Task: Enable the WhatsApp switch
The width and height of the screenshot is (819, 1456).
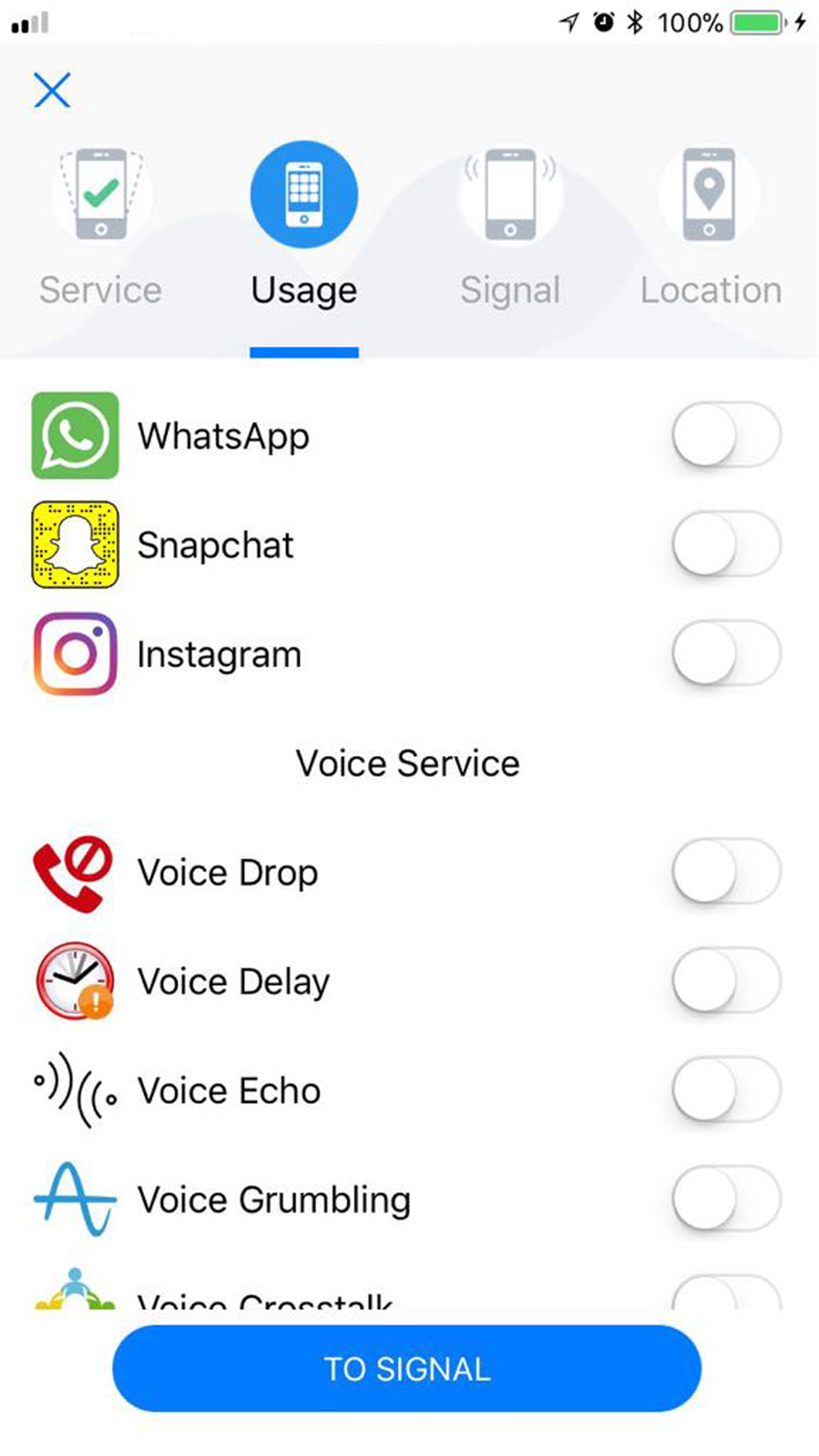Action: [x=726, y=435]
